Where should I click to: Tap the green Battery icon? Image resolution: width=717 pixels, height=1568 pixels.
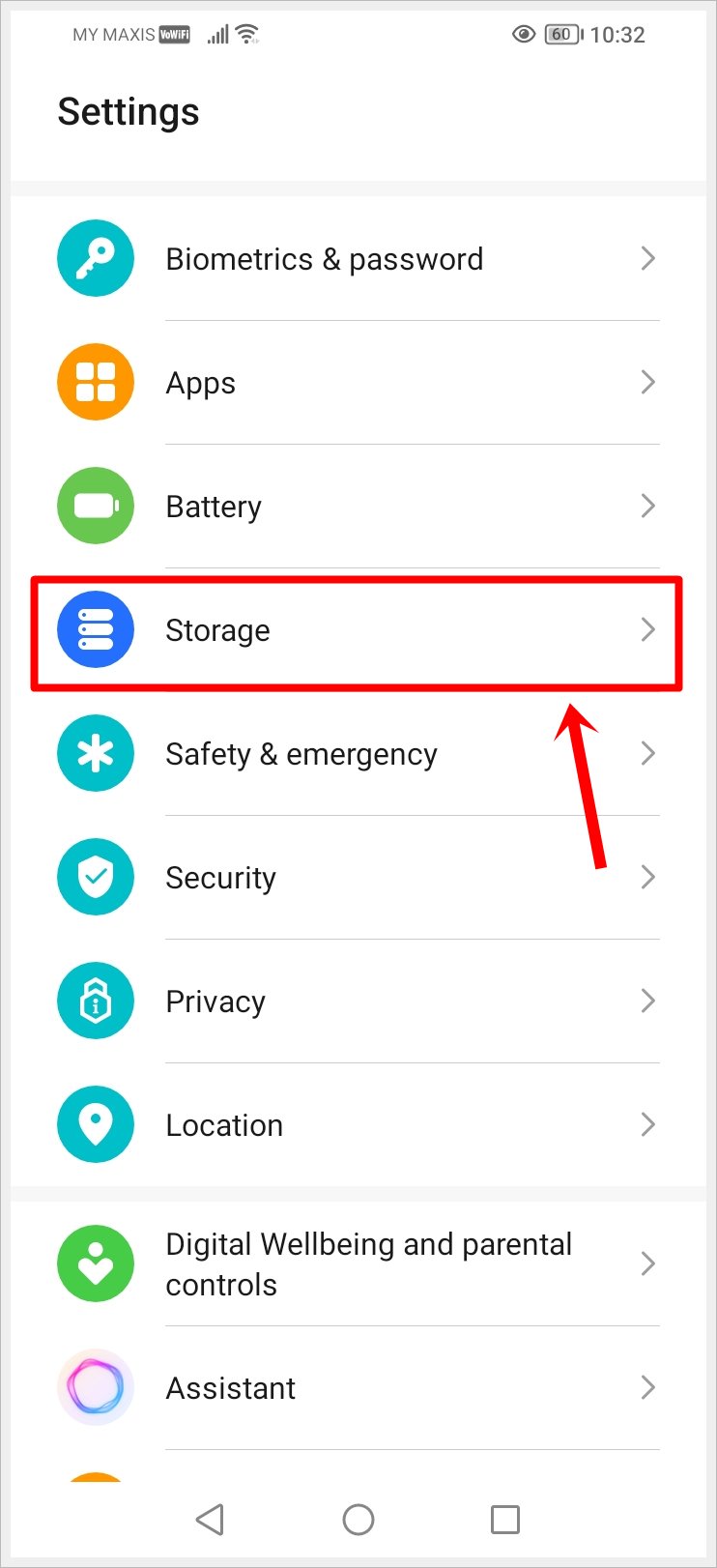pyautogui.click(x=95, y=506)
